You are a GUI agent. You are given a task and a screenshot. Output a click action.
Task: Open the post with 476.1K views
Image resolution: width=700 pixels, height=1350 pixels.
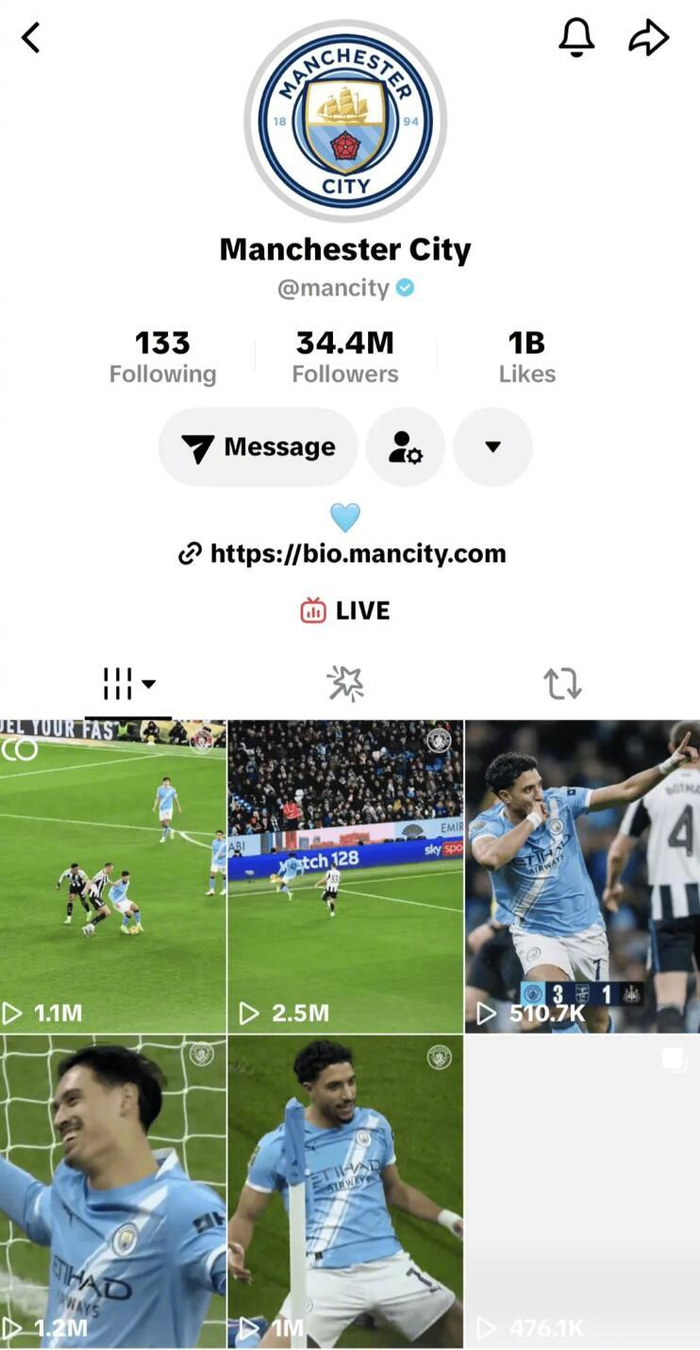point(582,1190)
